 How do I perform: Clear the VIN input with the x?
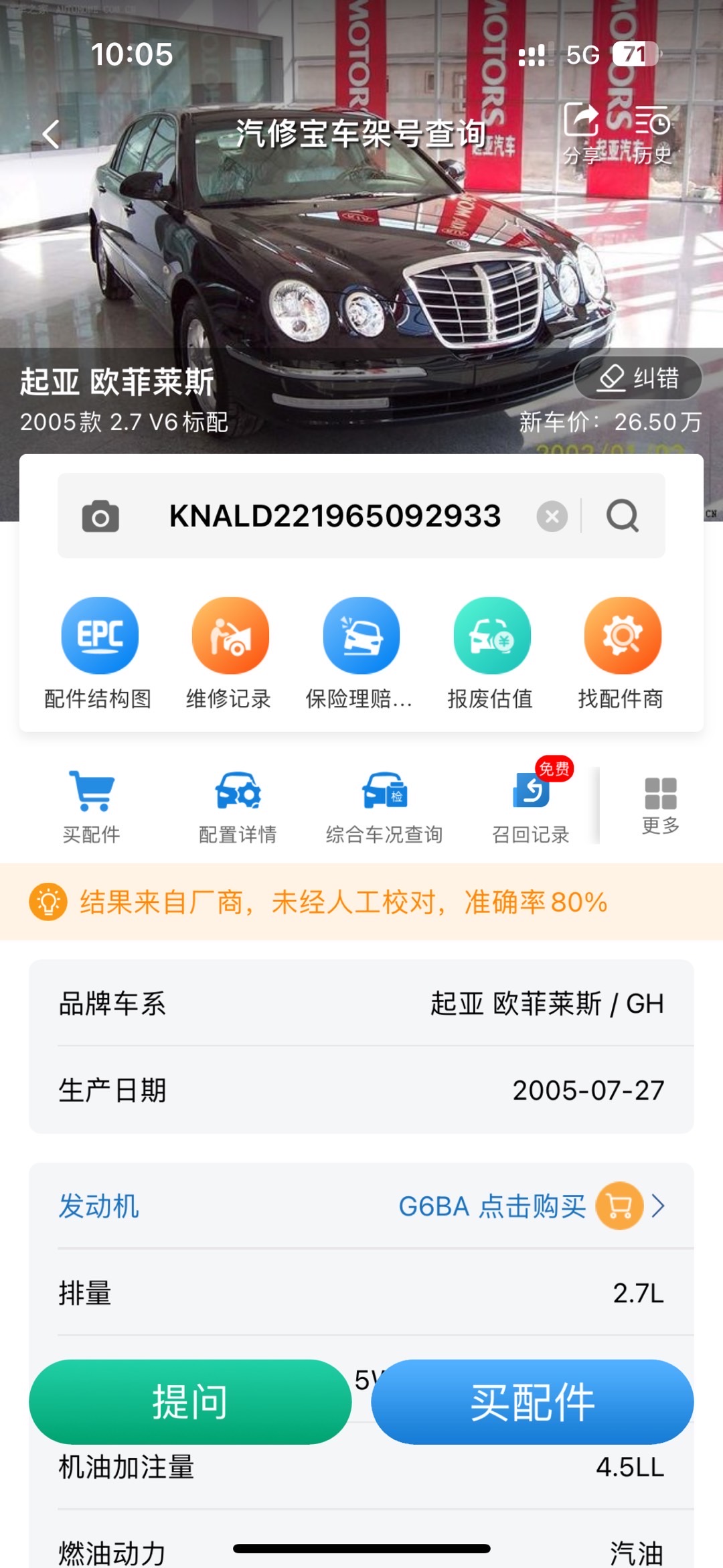point(551,516)
